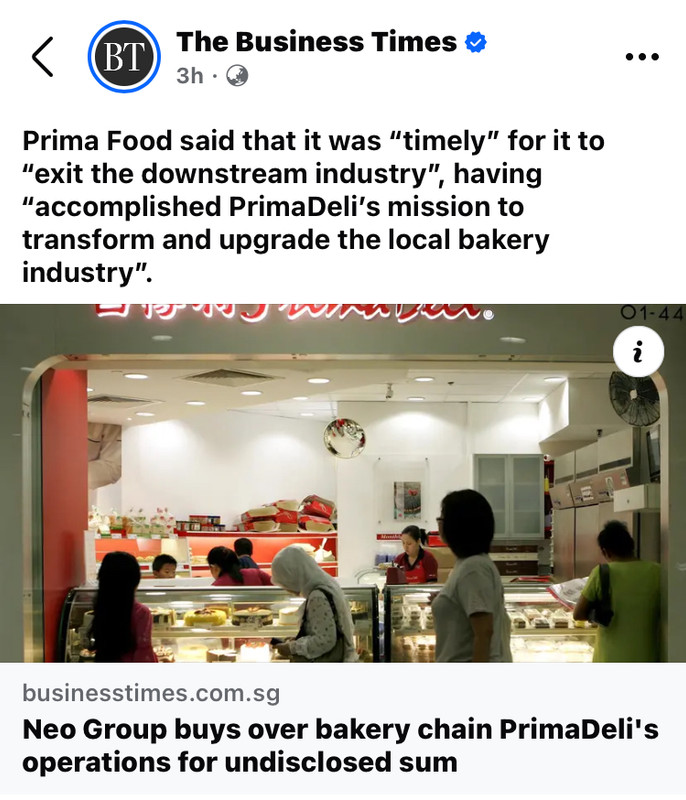The height and width of the screenshot is (800, 686).
Task: Open The Business Times page name
Action: point(316,42)
